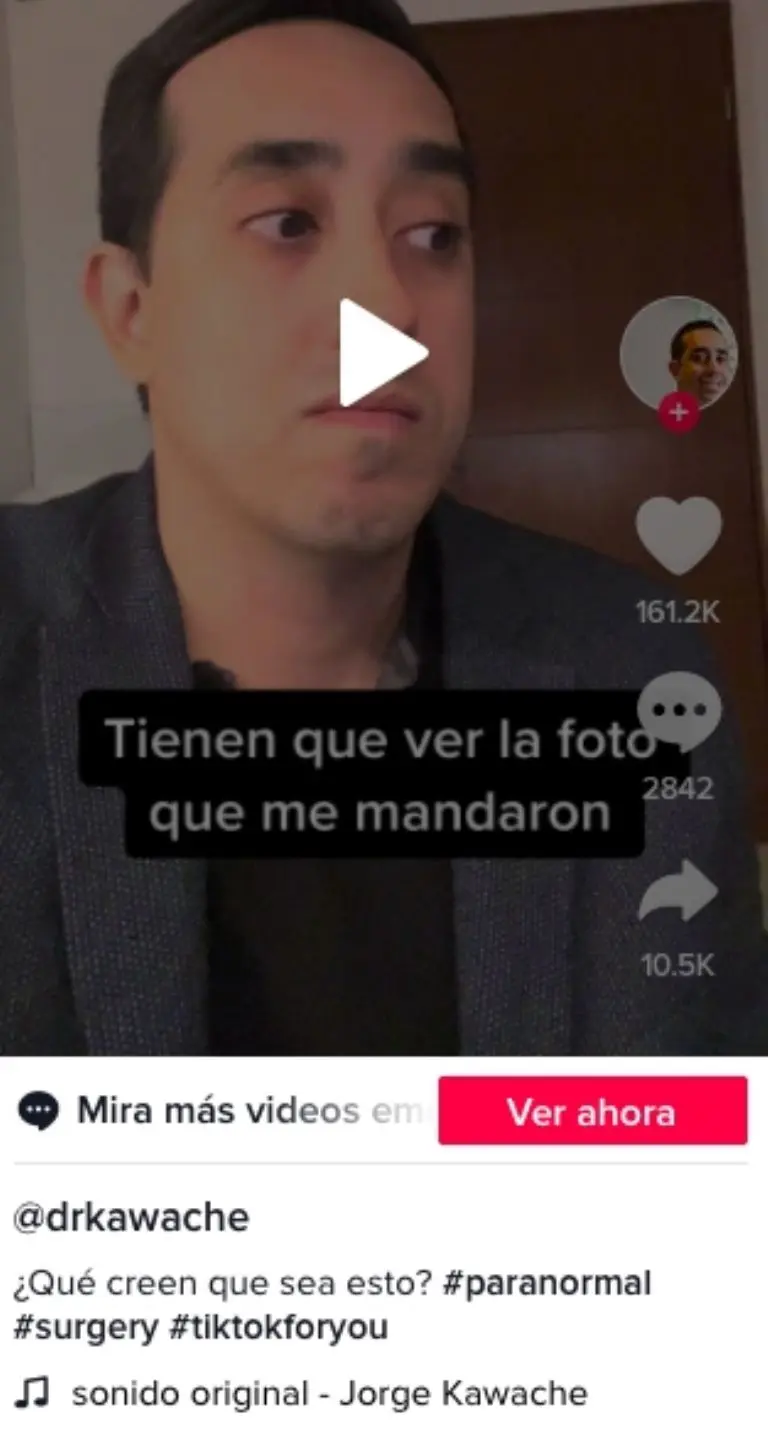
Task: Play the video
Action: pyautogui.click(x=383, y=353)
